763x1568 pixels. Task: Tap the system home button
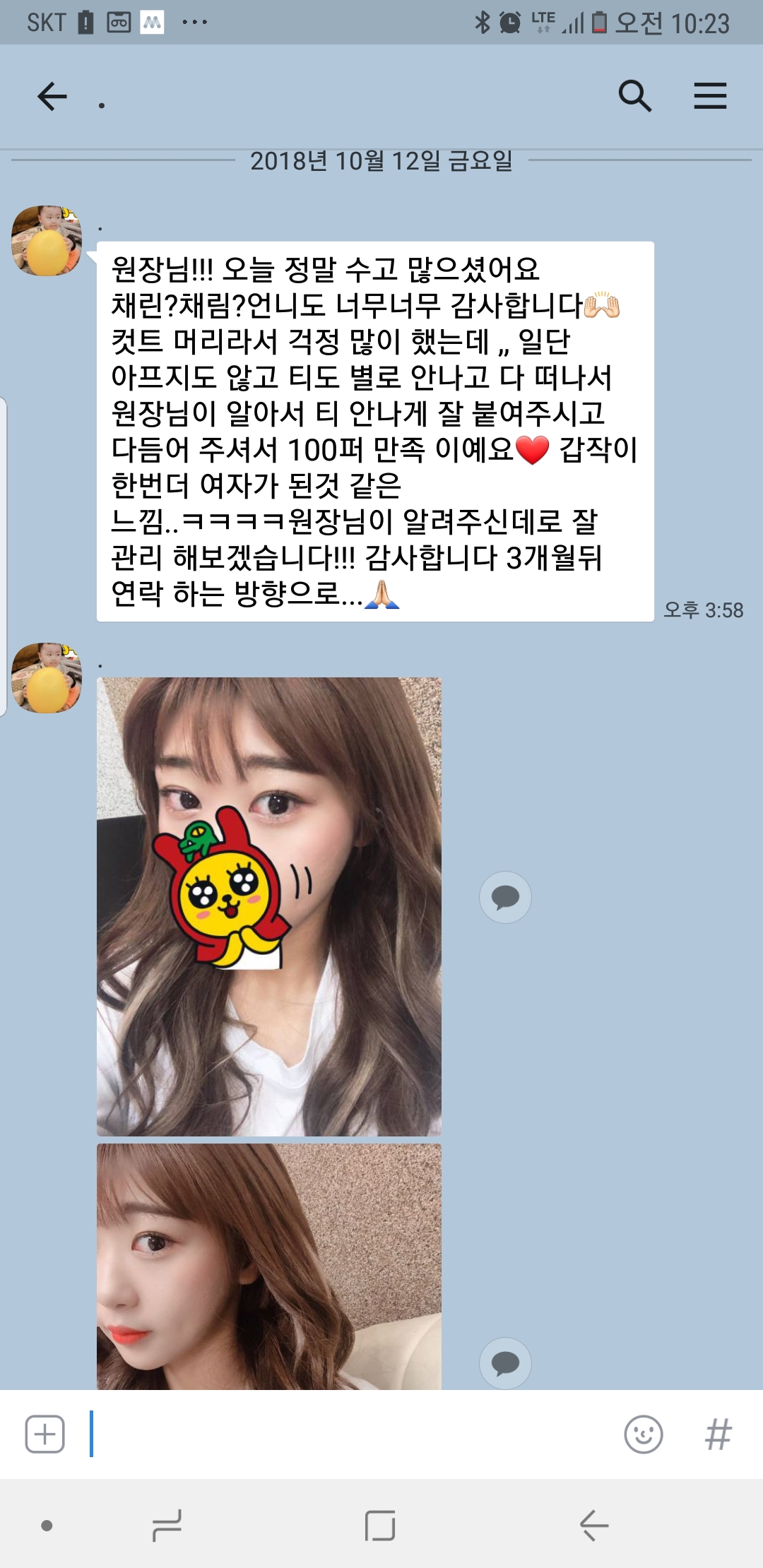coord(380,1526)
